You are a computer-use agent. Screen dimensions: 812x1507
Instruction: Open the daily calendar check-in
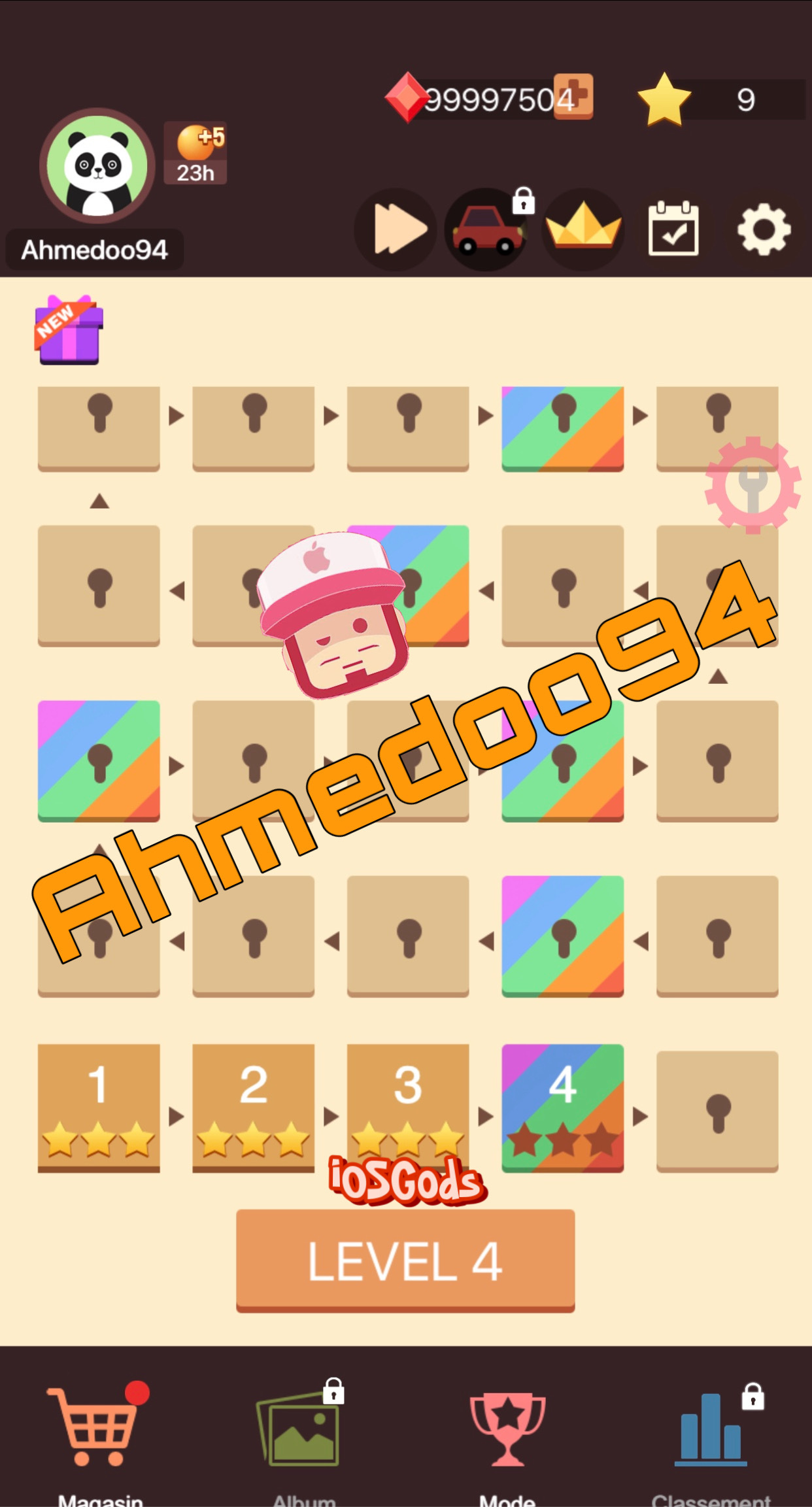coord(673,229)
